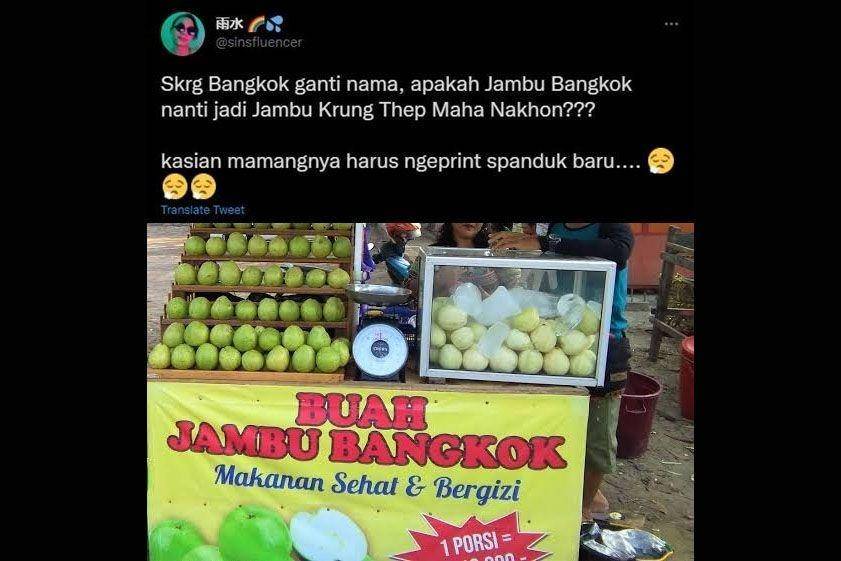Open the tweet's overflow menu
841x561 pixels.
(x=671, y=24)
